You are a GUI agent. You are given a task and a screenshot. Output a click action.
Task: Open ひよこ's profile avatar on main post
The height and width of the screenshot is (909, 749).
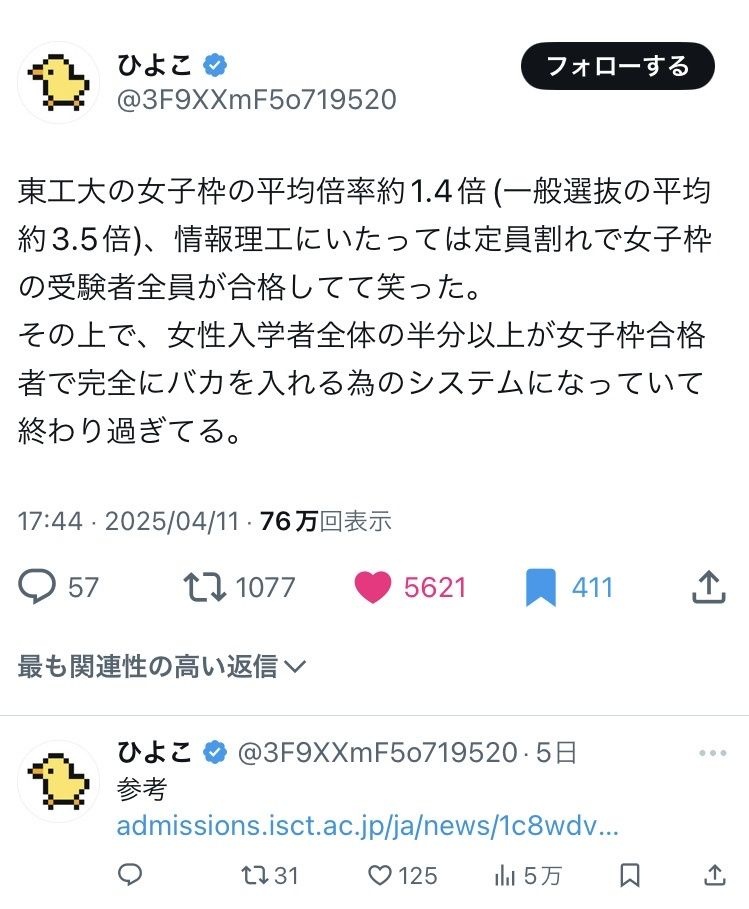point(59,82)
